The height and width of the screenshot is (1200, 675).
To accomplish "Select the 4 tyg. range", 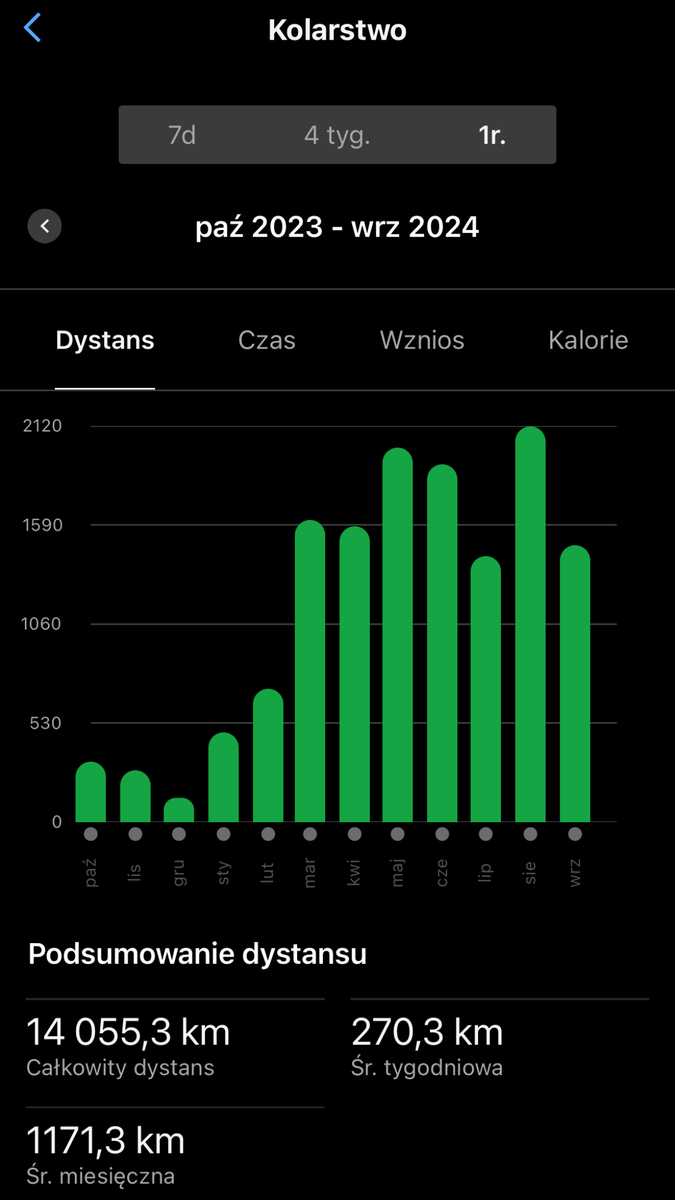I will click(337, 135).
